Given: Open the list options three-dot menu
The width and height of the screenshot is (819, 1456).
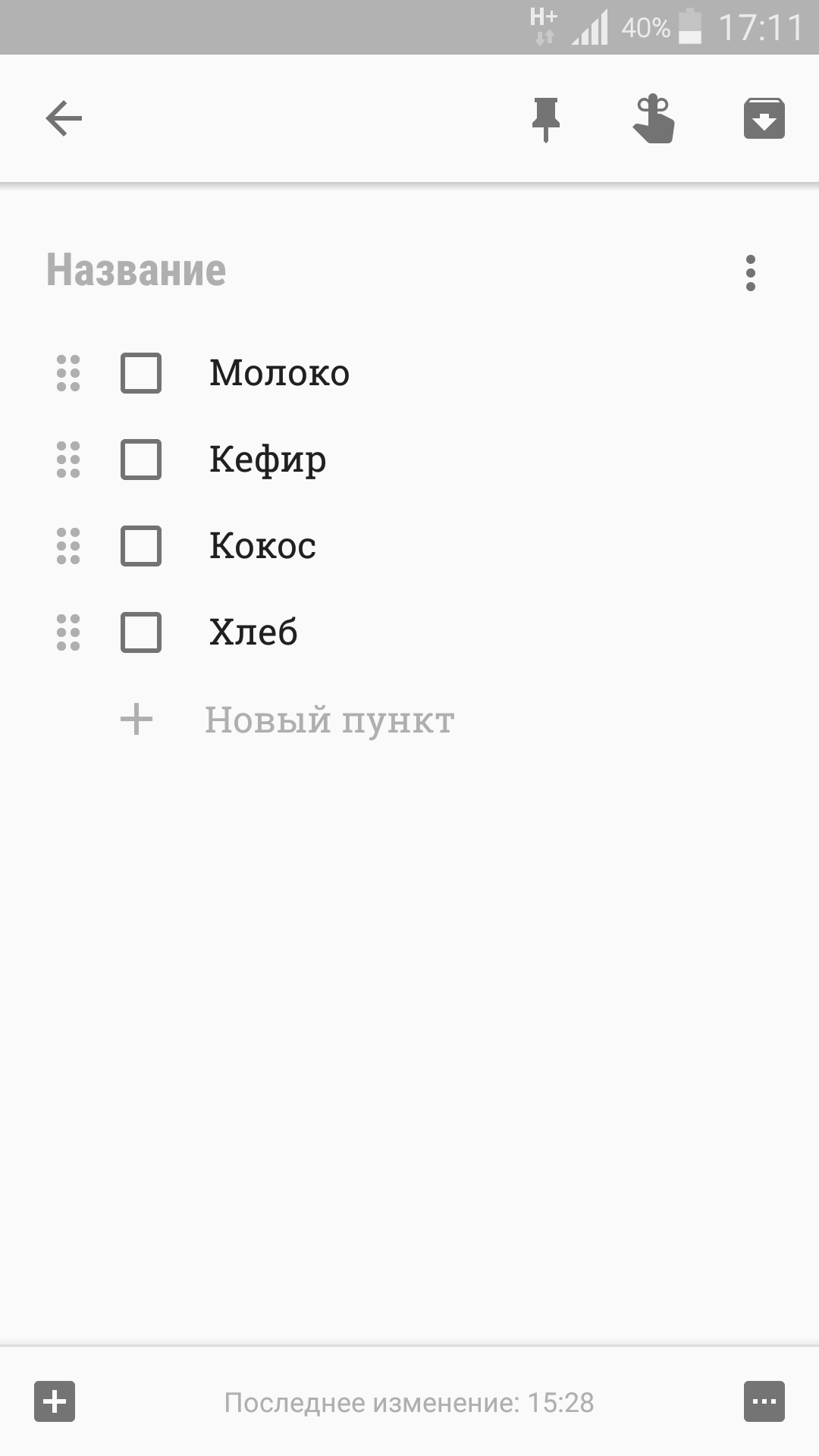Looking at the screenshot, I should pyautogui.click(x=750, y=273).
